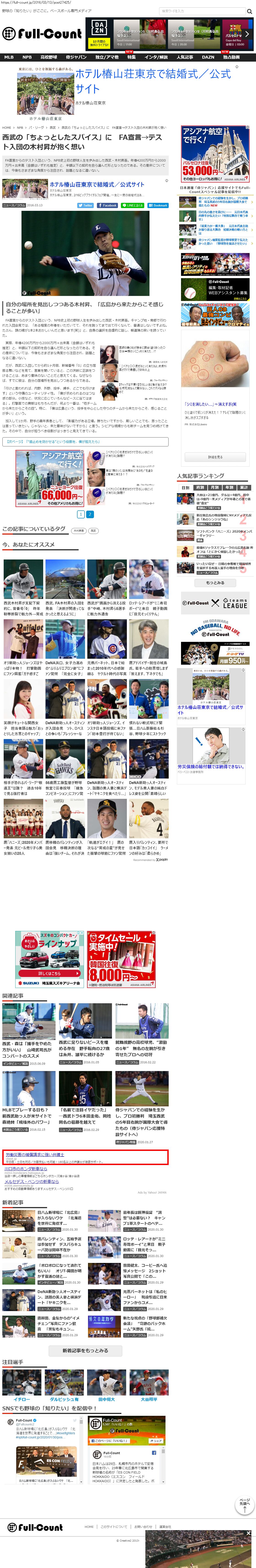Share the article on Twitter

pyautogui.click(x=85, y=205)
